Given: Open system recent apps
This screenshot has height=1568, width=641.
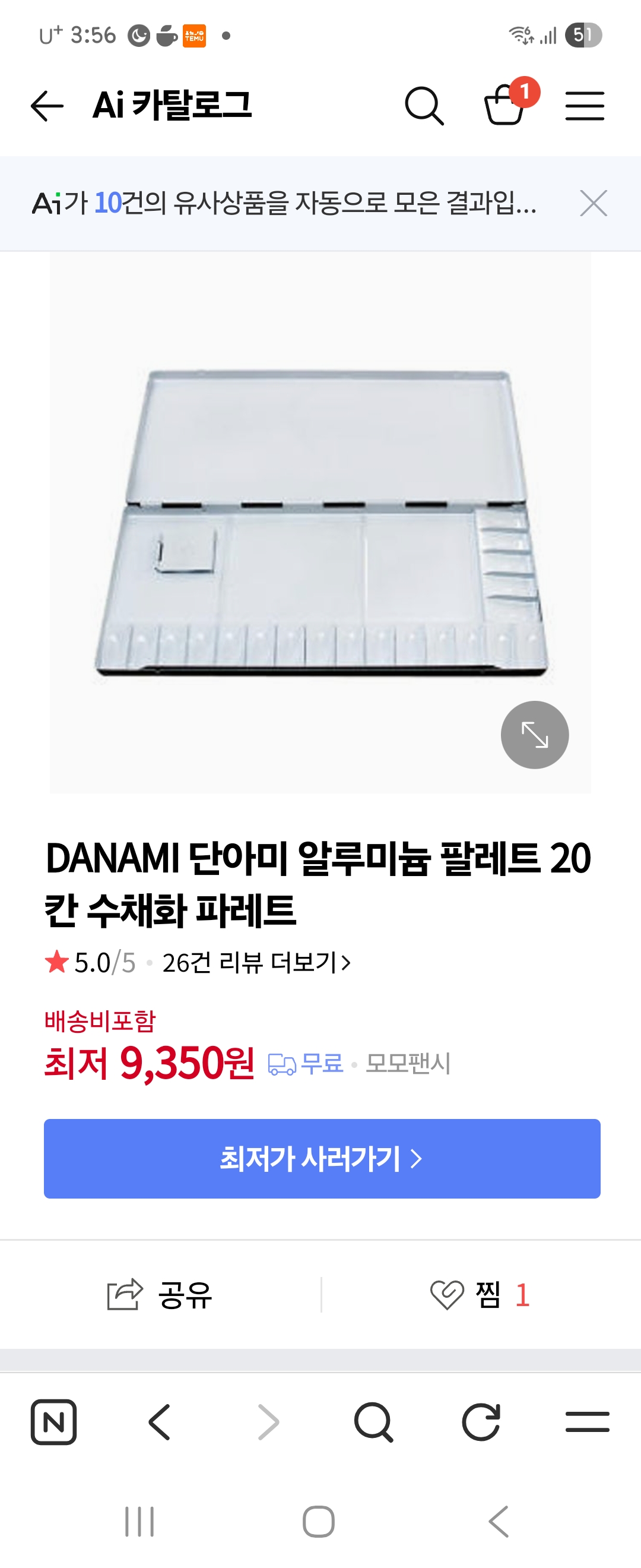Looking at the screenshot, I should [139, 1522].
